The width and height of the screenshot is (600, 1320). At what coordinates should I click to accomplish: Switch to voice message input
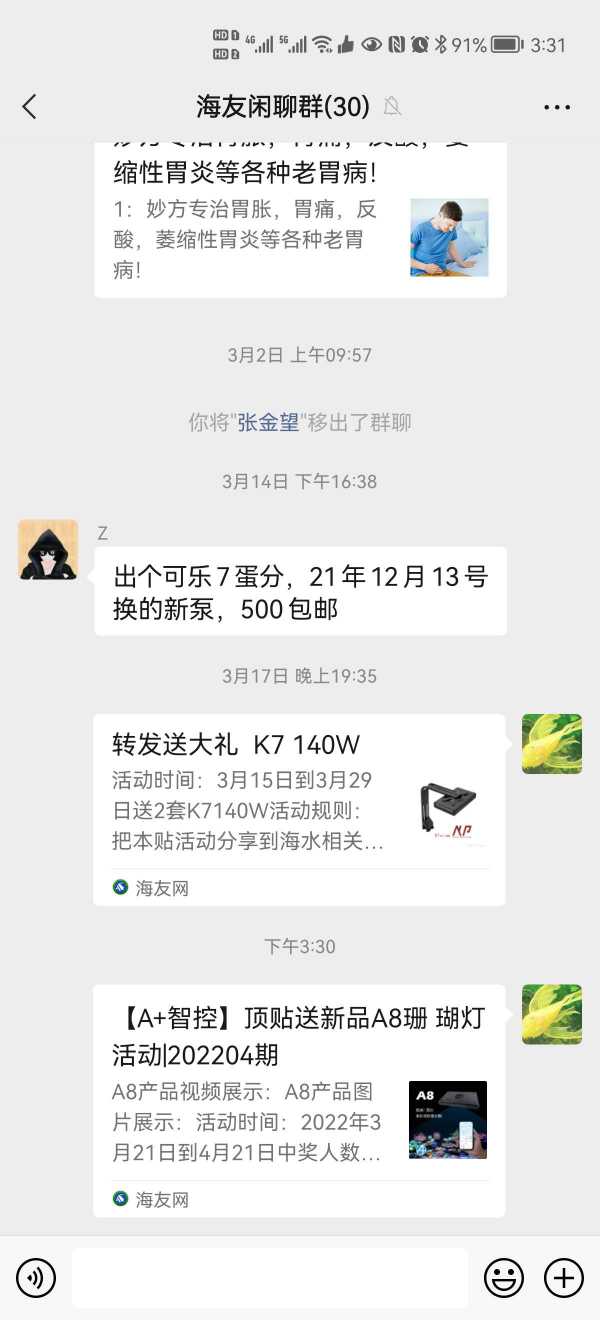pyautogui.click(x=36, y=1277)
